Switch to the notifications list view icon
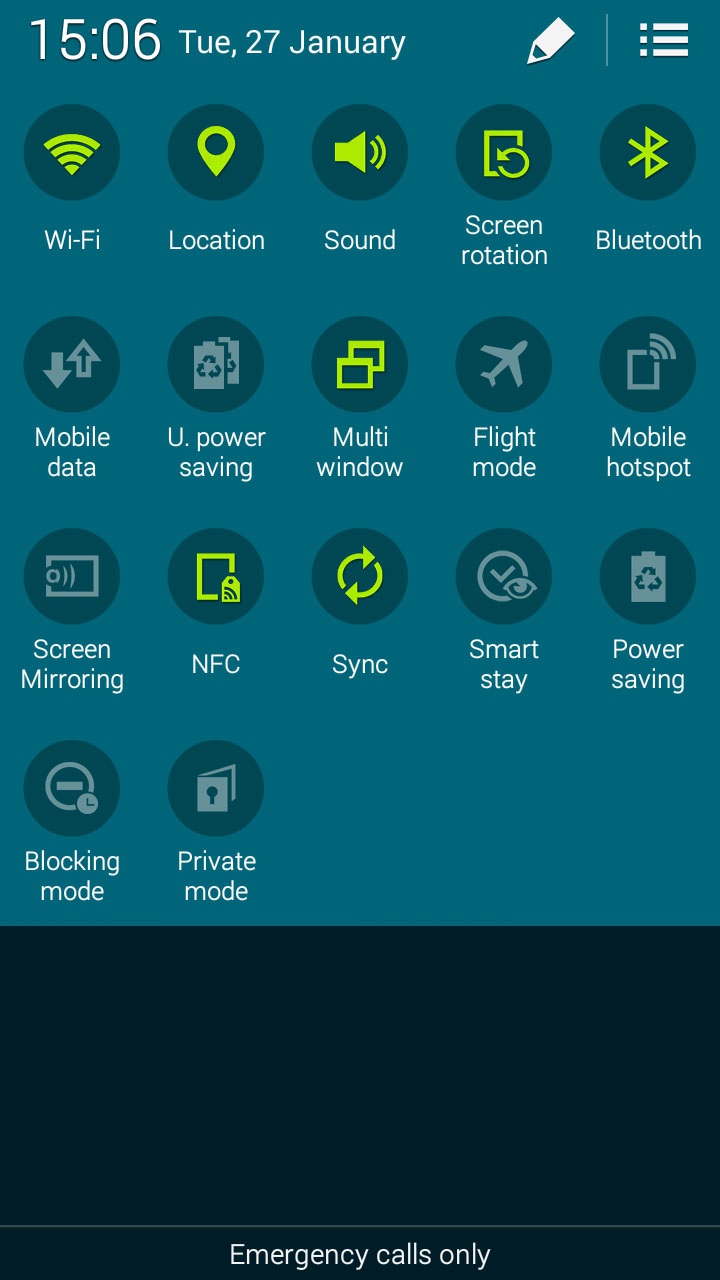The width and height of the screenshot is (720, 1280). click(x=664, y=41)
